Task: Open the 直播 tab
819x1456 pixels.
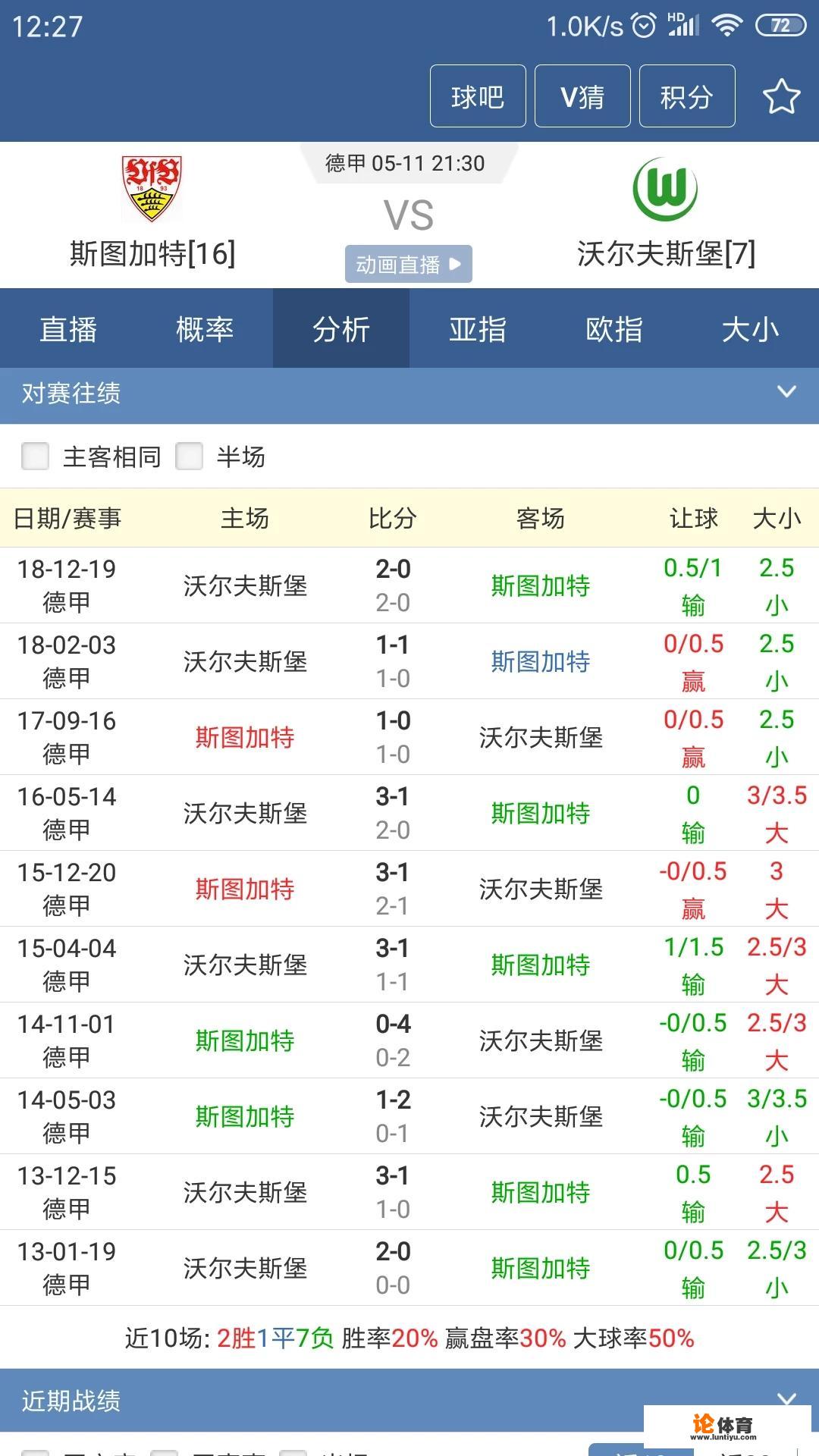Action: coord(68,329)
